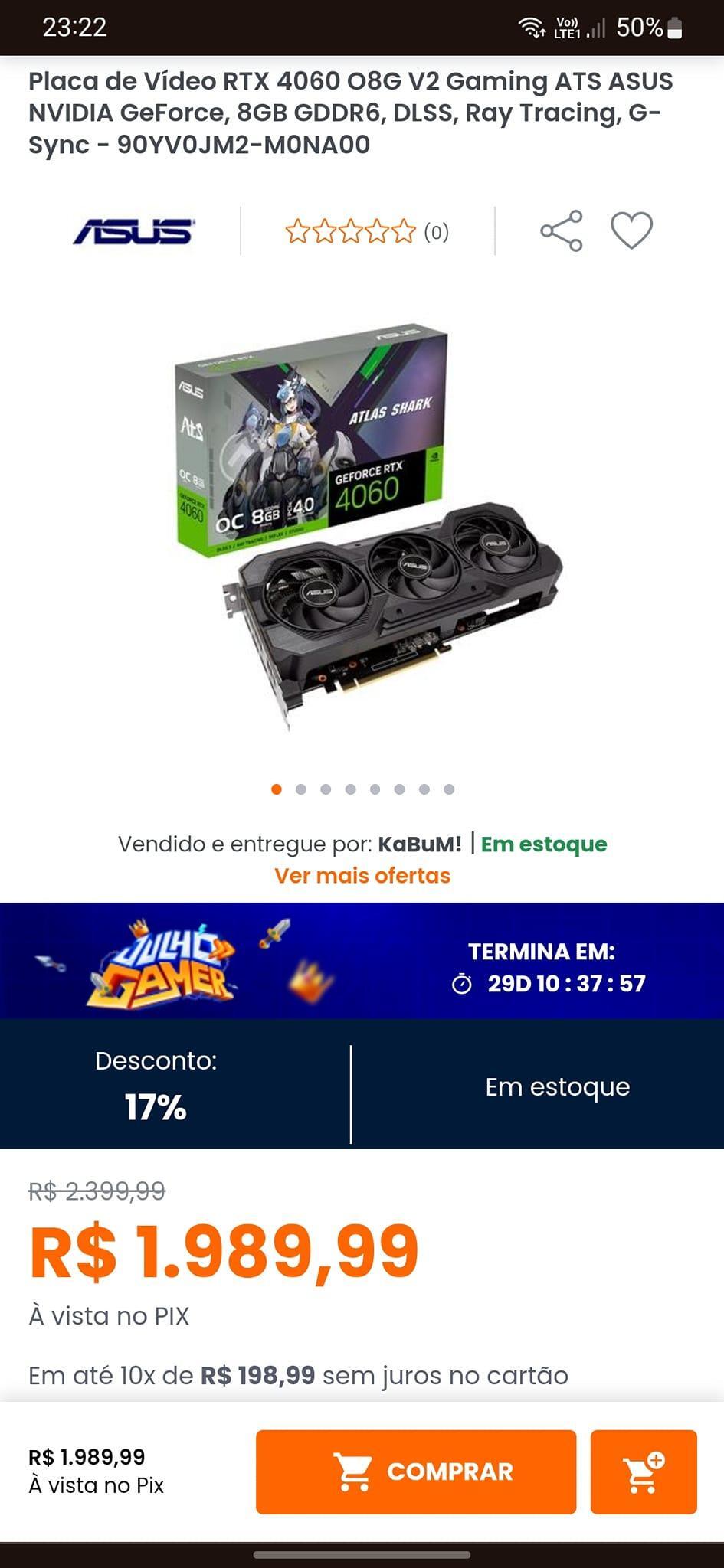Screen dimensions: 724x1568
Task: Open the ASUS brand page
Action: [x=133, y=231]
